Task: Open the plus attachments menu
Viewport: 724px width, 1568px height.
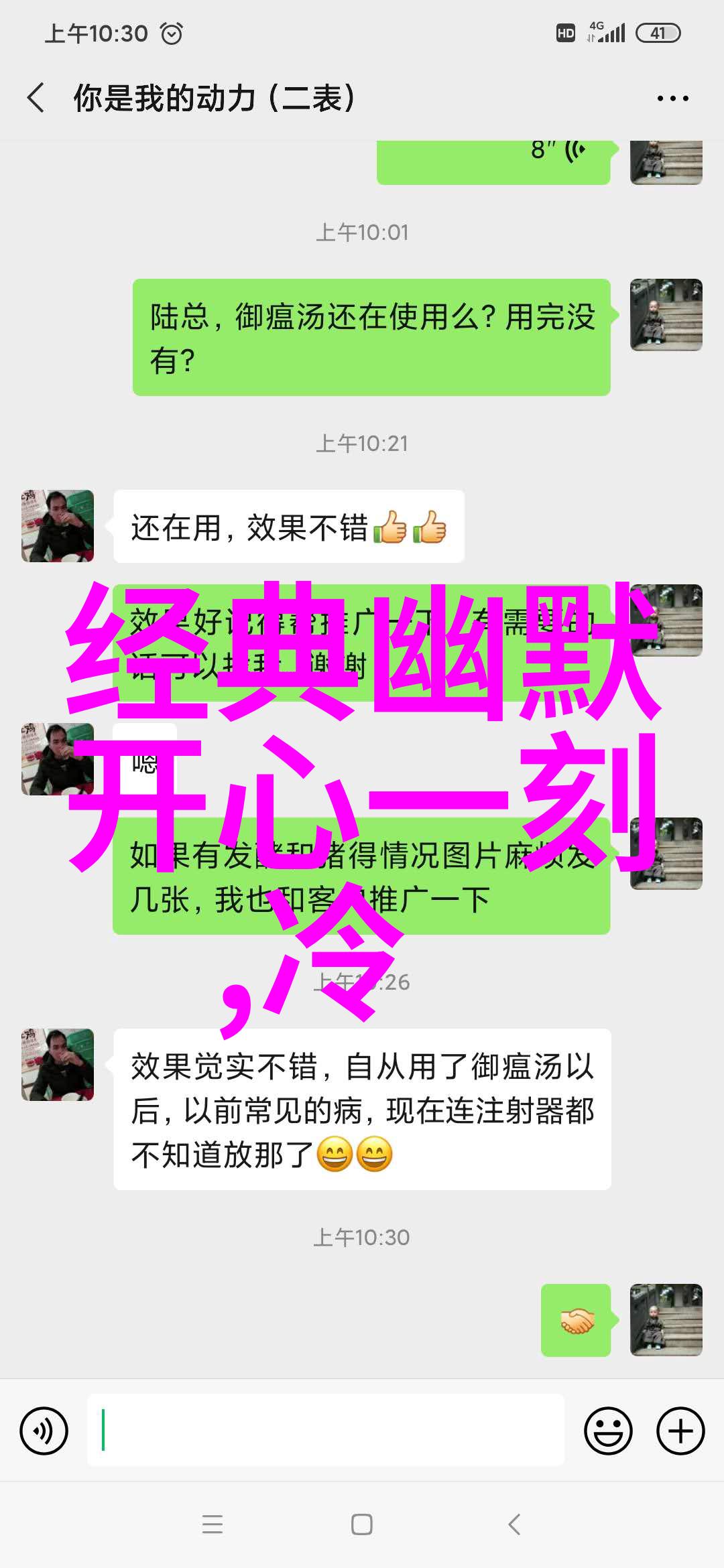Action: [x=680, y=1431]
